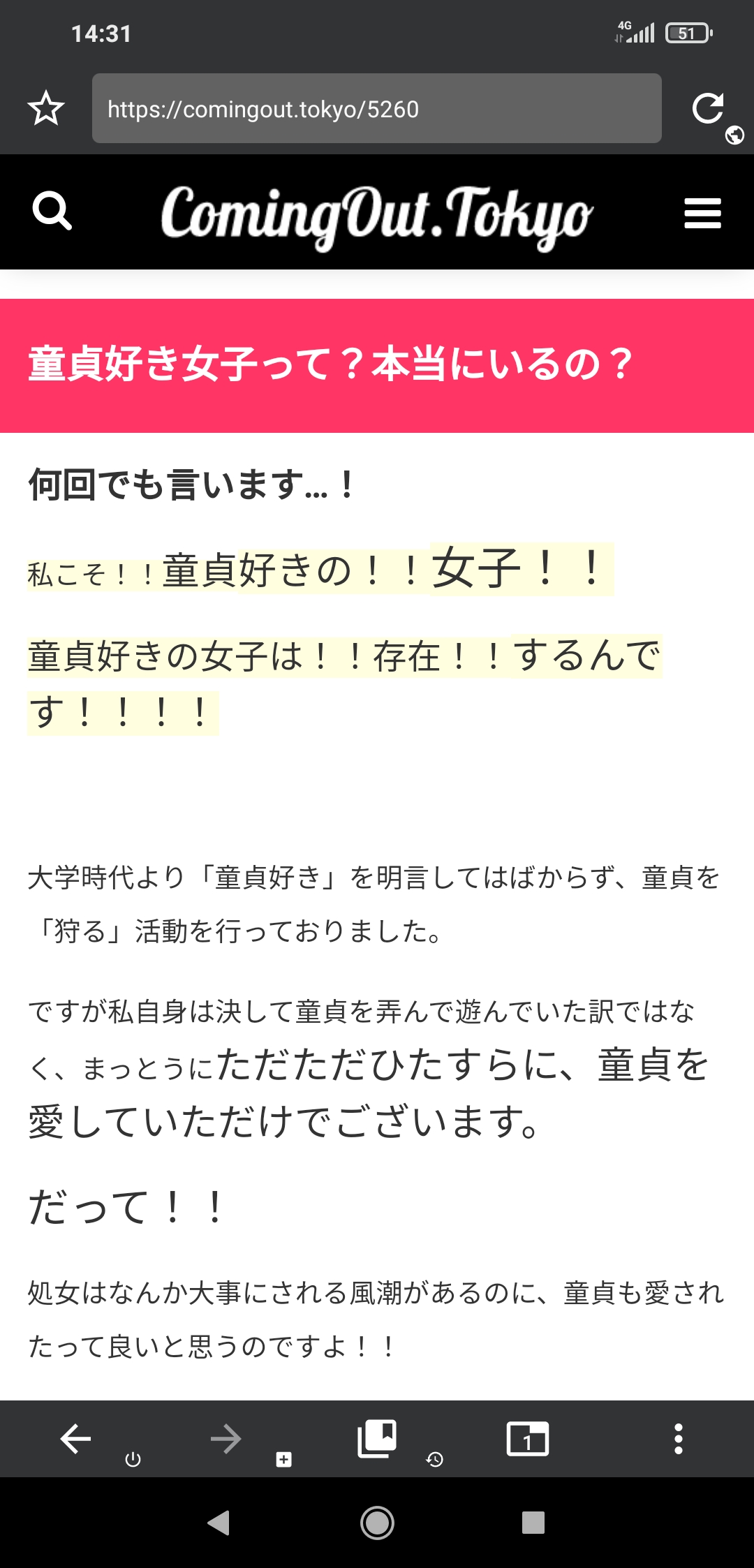Open the ComingOut.Tokyo homepage logo

[377, 215]
